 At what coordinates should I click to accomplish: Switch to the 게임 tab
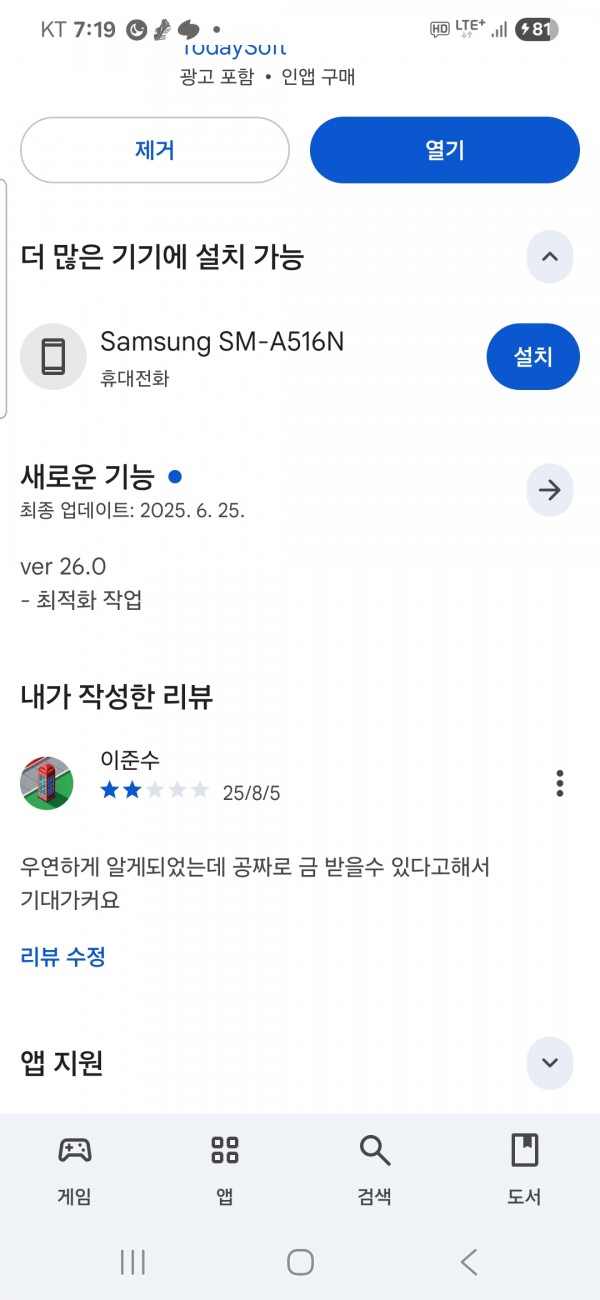[75, 1170]
